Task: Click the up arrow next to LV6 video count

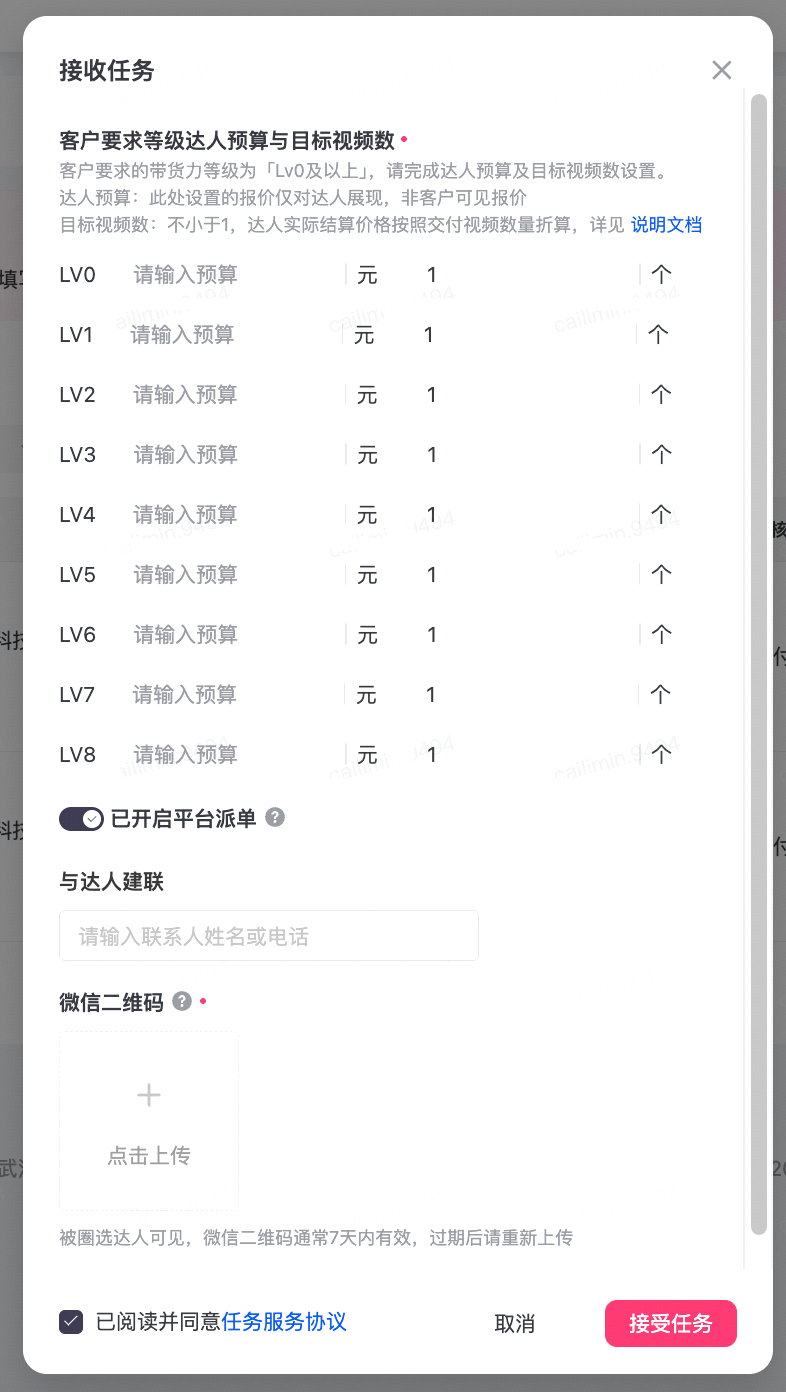Action: [660, 635]
